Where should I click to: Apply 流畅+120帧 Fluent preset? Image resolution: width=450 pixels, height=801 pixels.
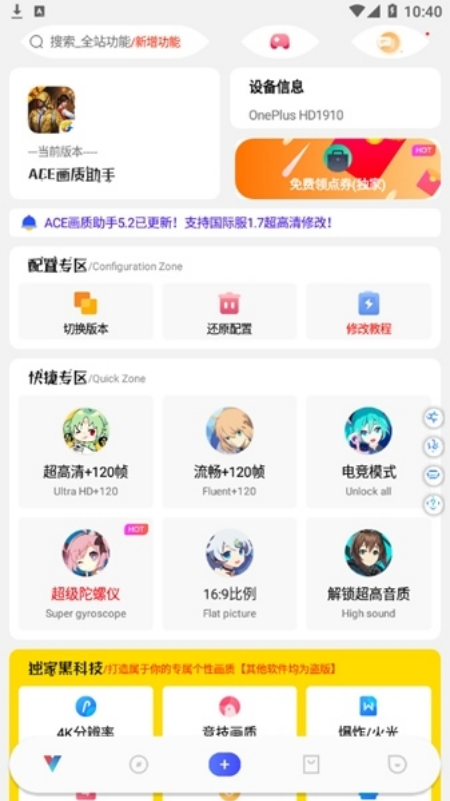tap(229, 452)
